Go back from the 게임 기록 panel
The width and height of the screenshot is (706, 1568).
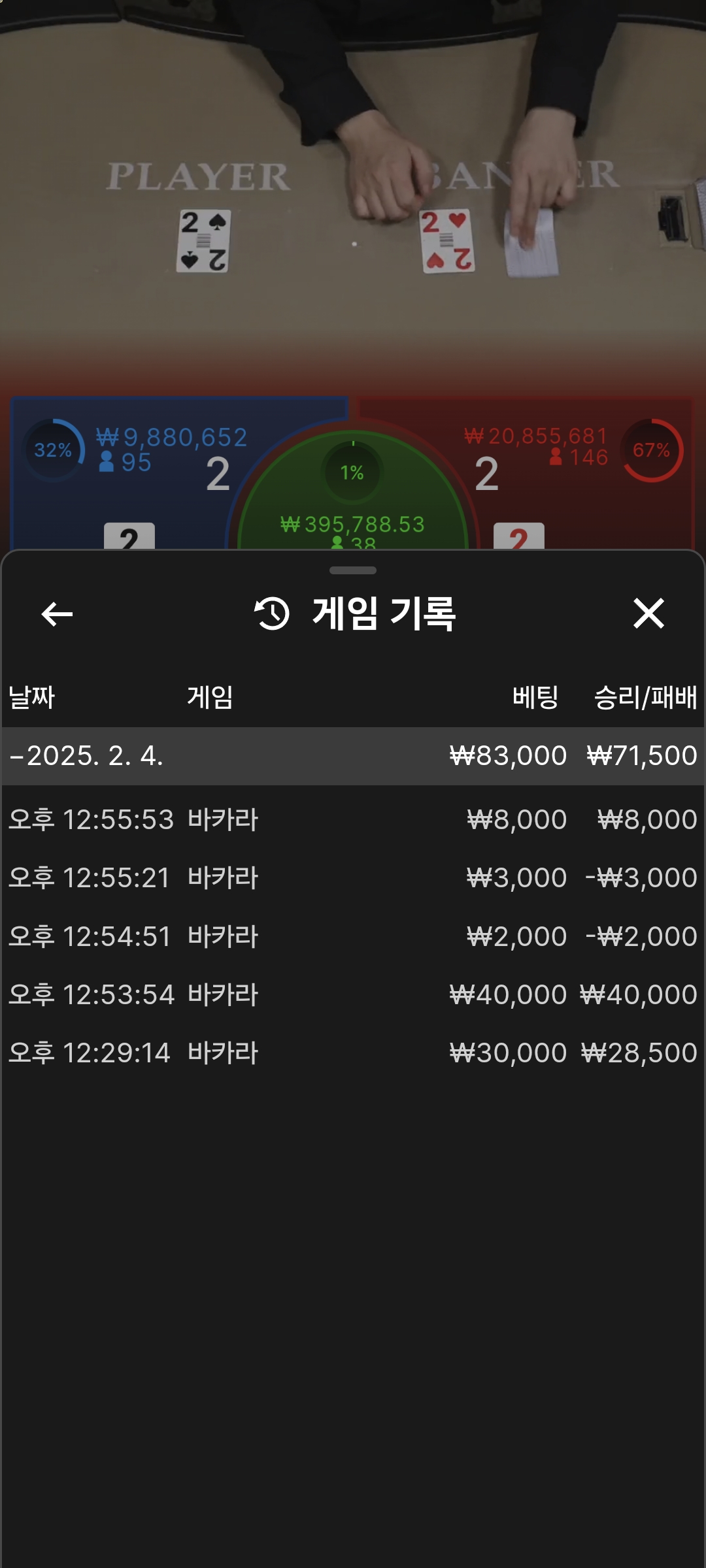click(x=57, y=614)
